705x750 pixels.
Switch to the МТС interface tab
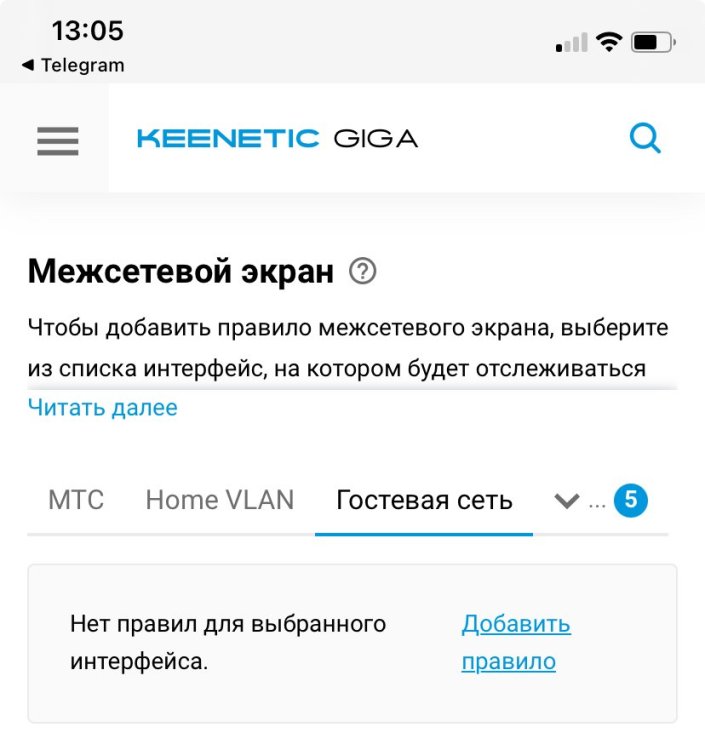point(76,500)
